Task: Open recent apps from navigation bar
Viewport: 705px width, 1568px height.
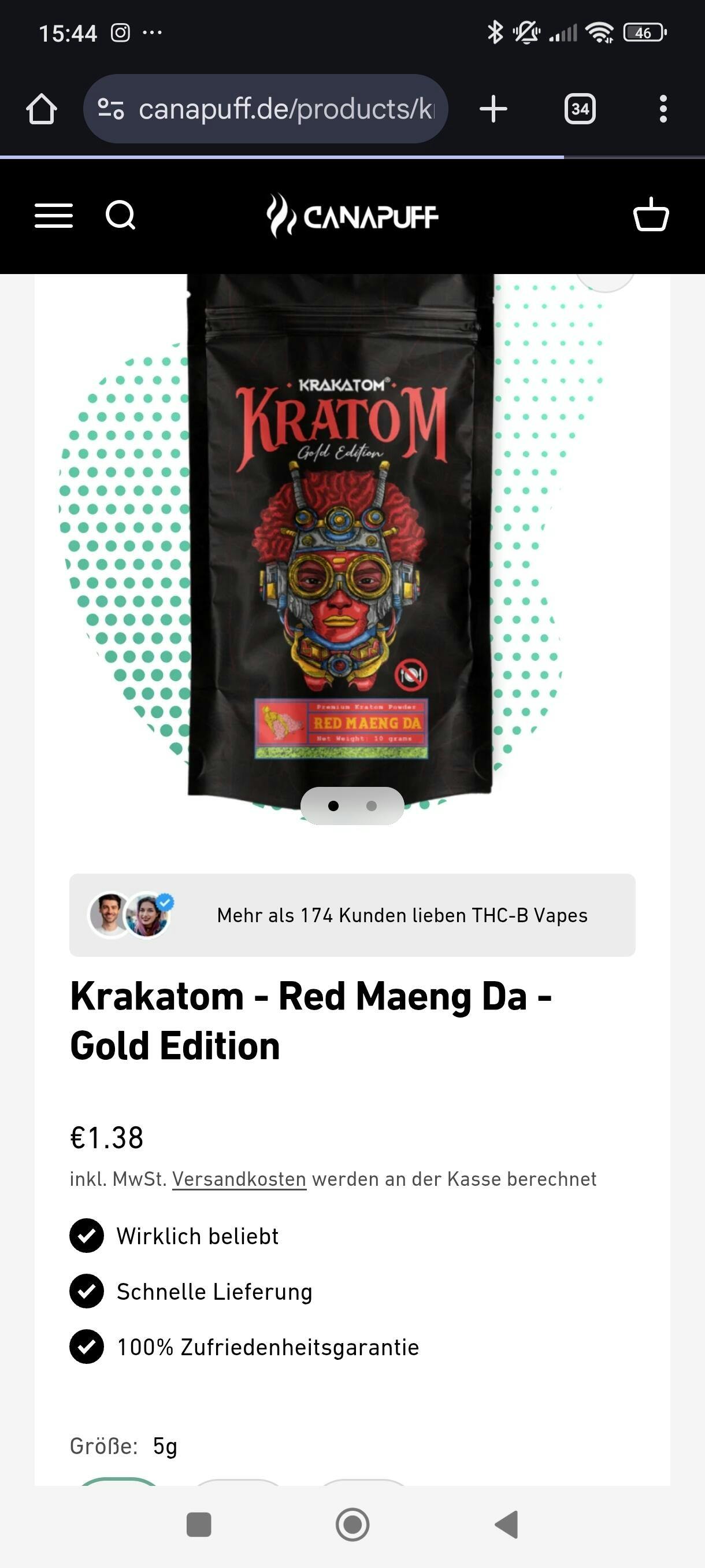Action: 199,1525
